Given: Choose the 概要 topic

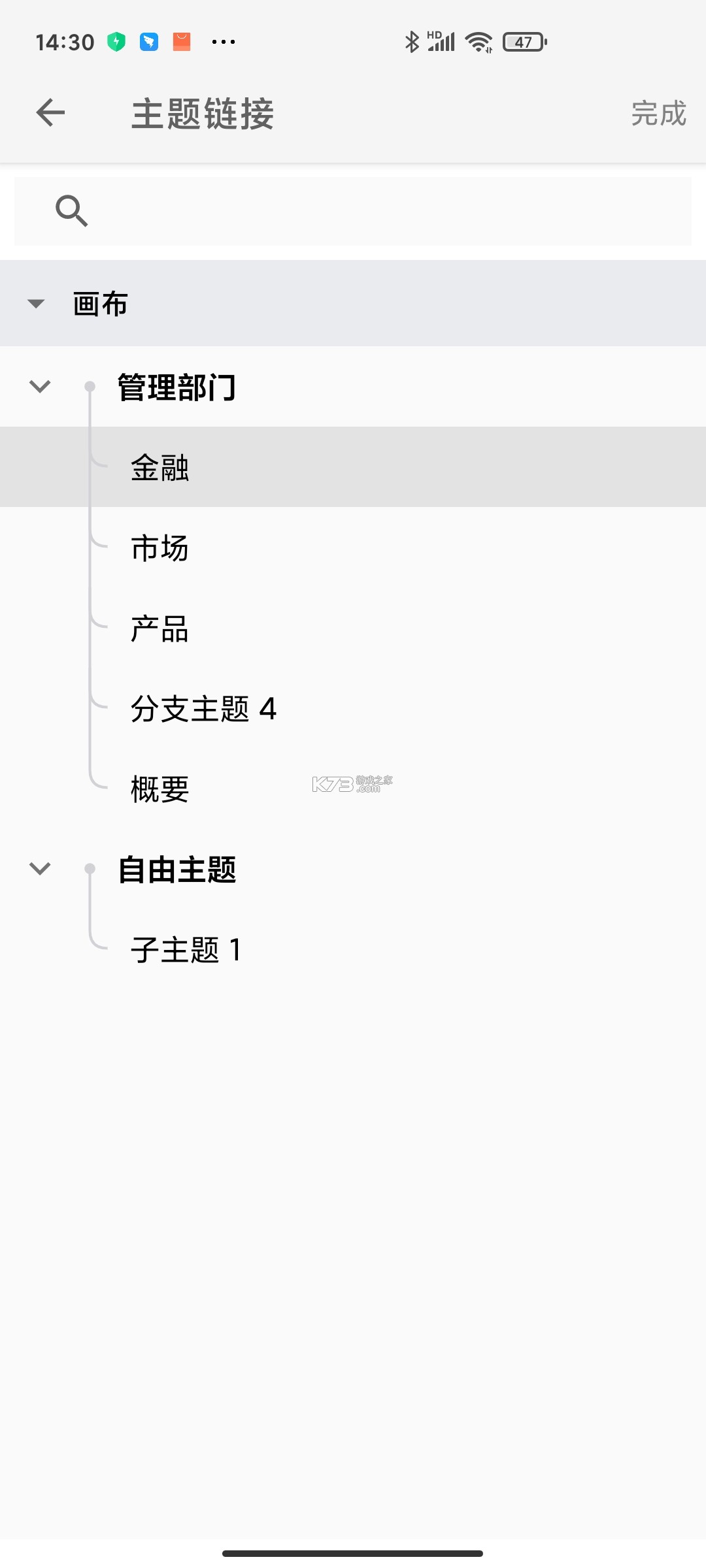Looking at the screenshot, I should [x=158, y=790].
